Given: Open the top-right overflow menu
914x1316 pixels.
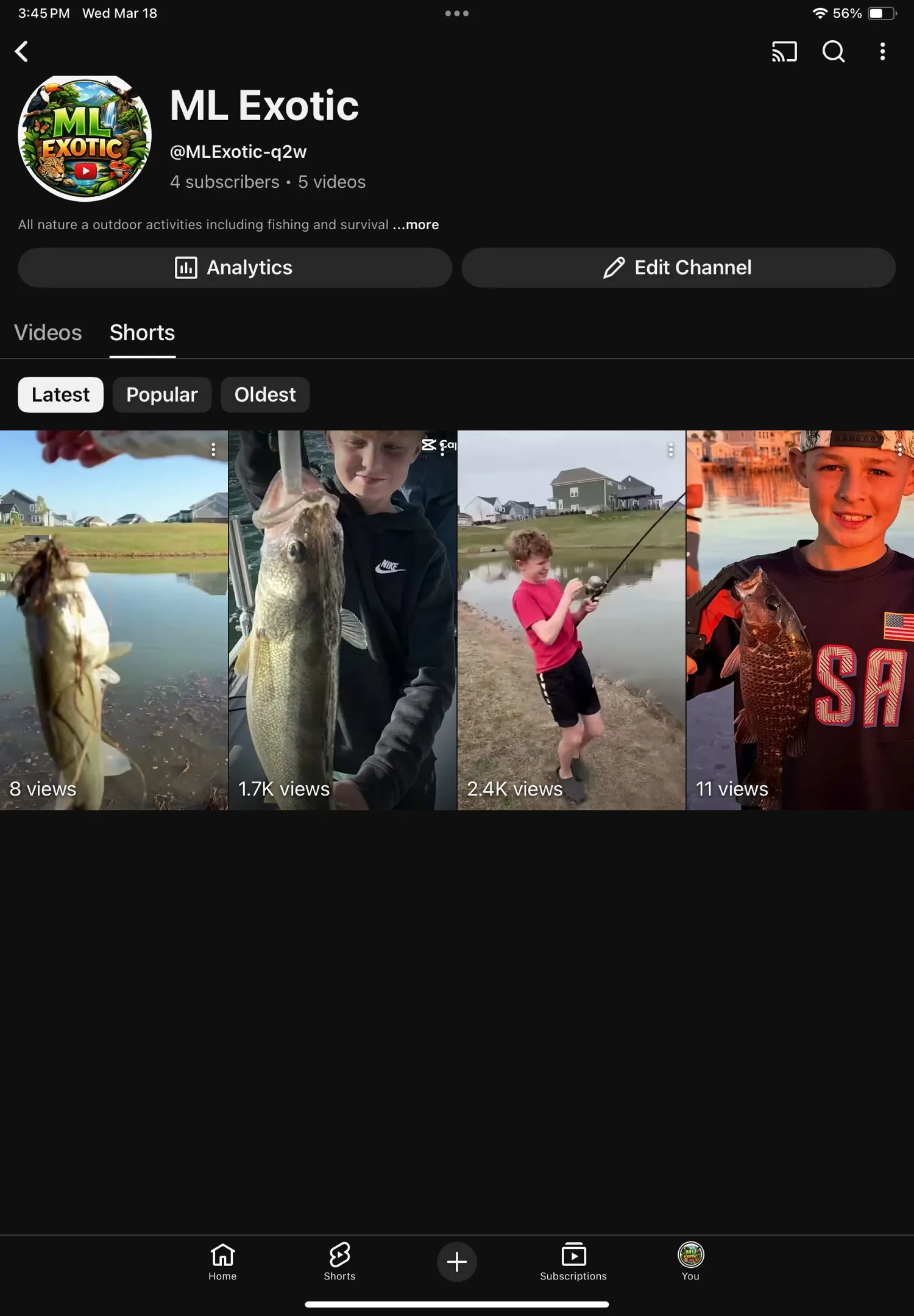Looking at the screenshot, I should (x=882, y=52).
